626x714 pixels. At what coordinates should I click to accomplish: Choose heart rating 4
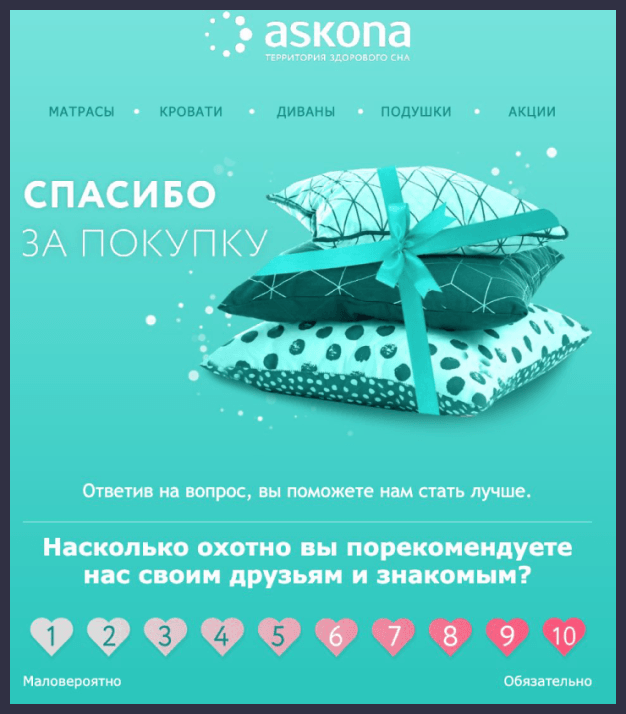[223, 635]
